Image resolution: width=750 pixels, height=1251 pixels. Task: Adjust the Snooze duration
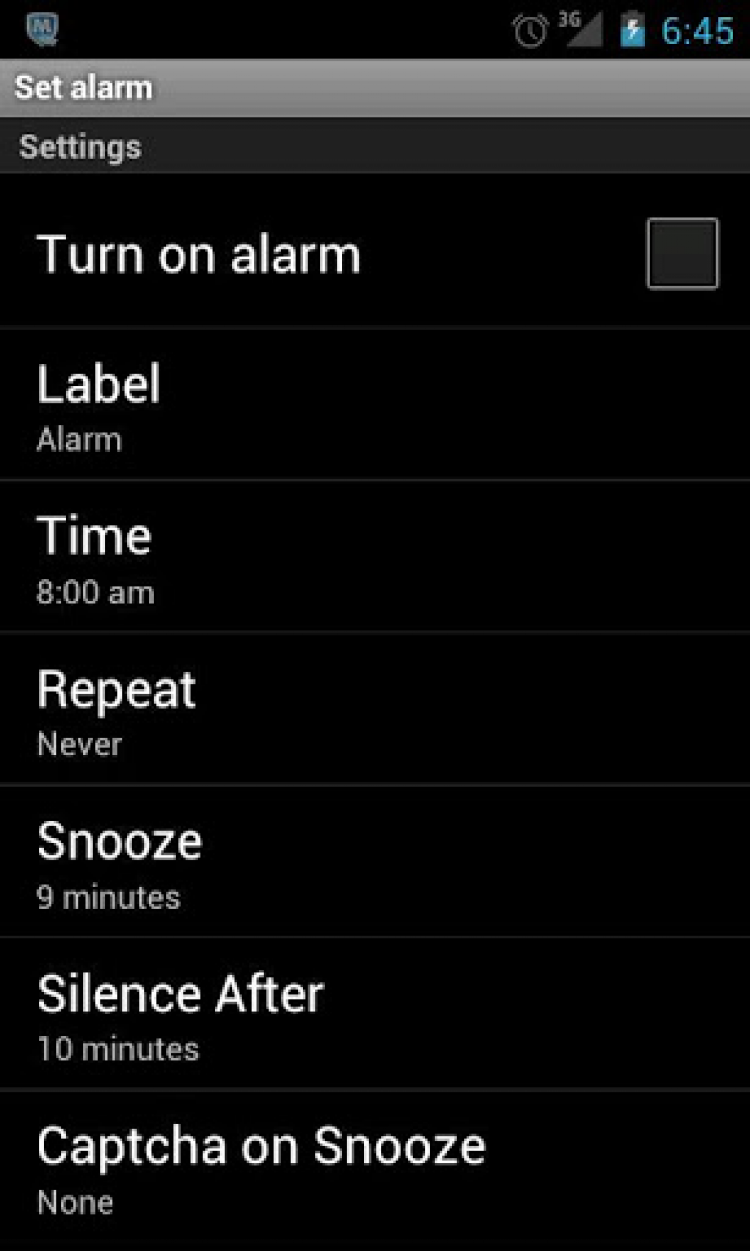click(x=374, y=862)
